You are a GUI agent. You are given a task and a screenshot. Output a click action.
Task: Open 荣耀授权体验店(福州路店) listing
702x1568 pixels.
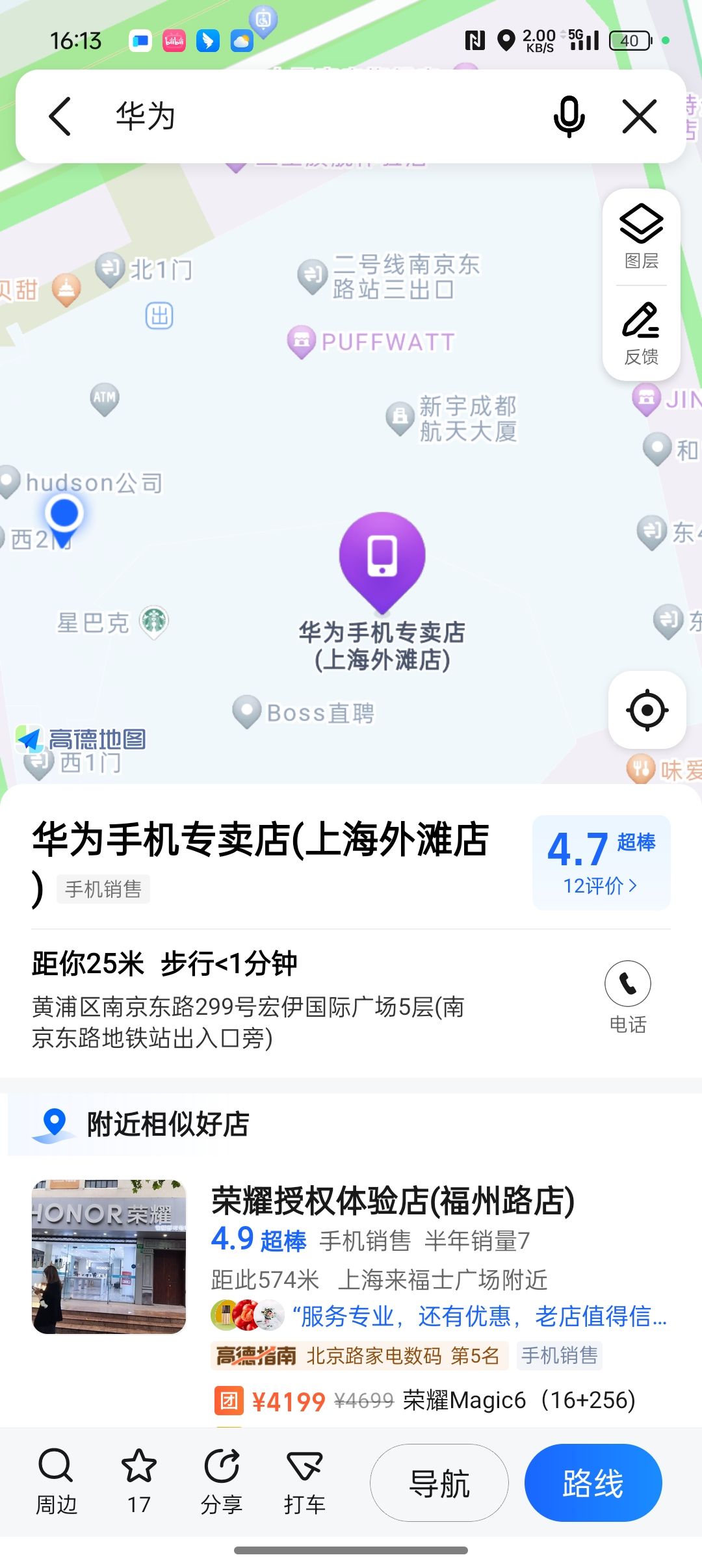click(x=393, y=1201)
